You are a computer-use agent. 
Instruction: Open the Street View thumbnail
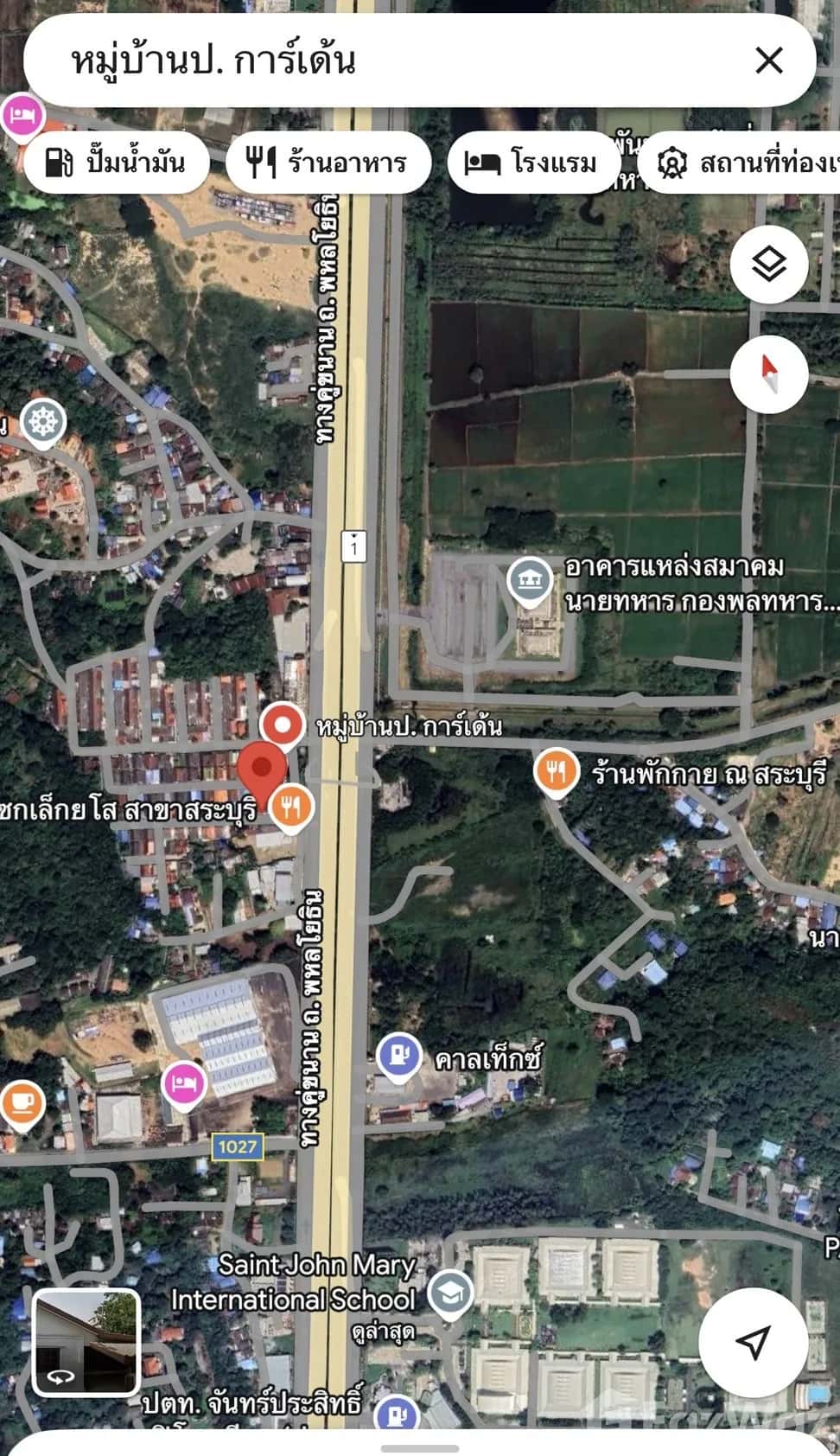[x=86, y=1342]
